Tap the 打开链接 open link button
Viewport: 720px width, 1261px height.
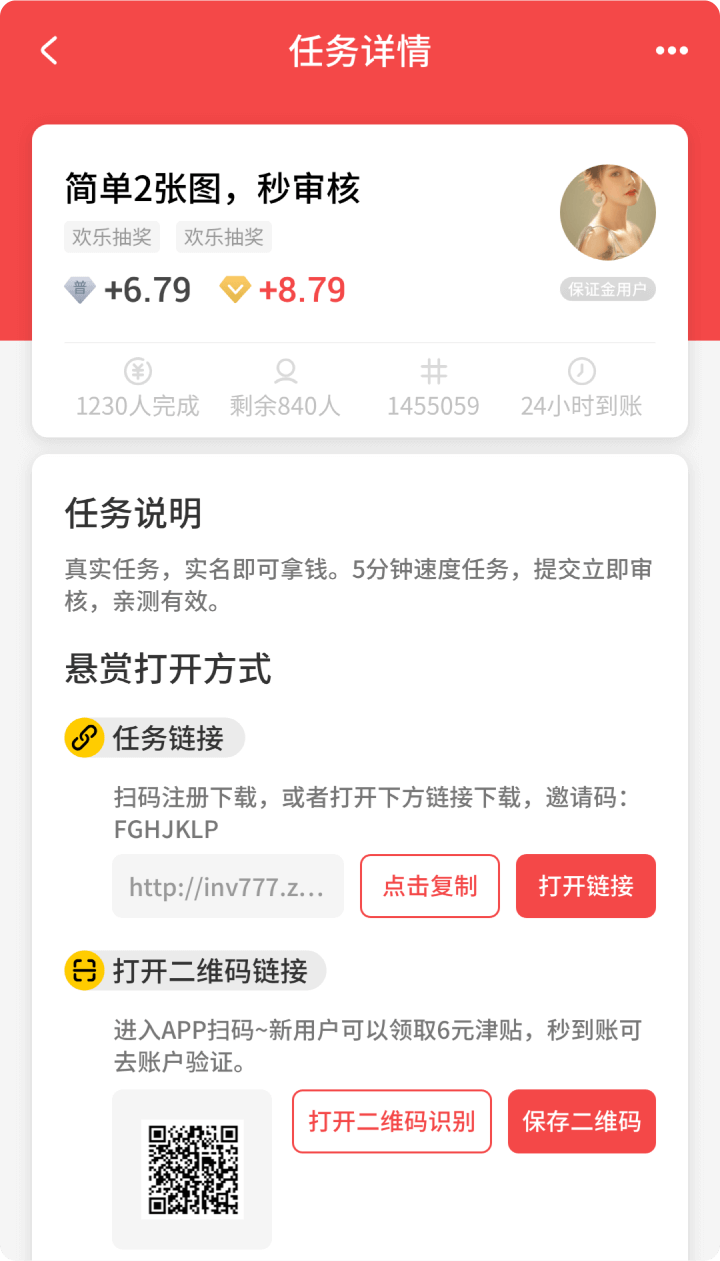pos(585,886)
